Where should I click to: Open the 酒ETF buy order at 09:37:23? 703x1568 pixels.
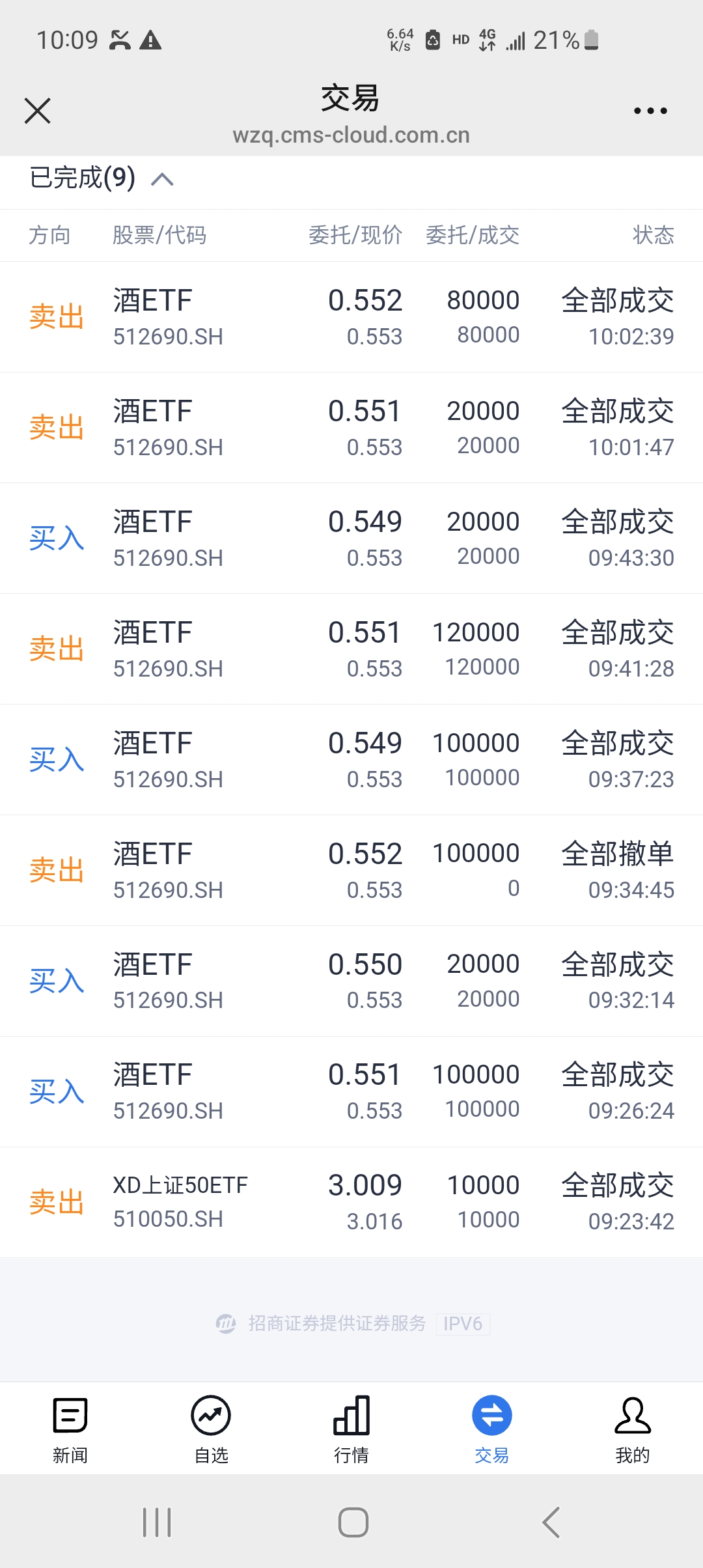pos(351,760)
